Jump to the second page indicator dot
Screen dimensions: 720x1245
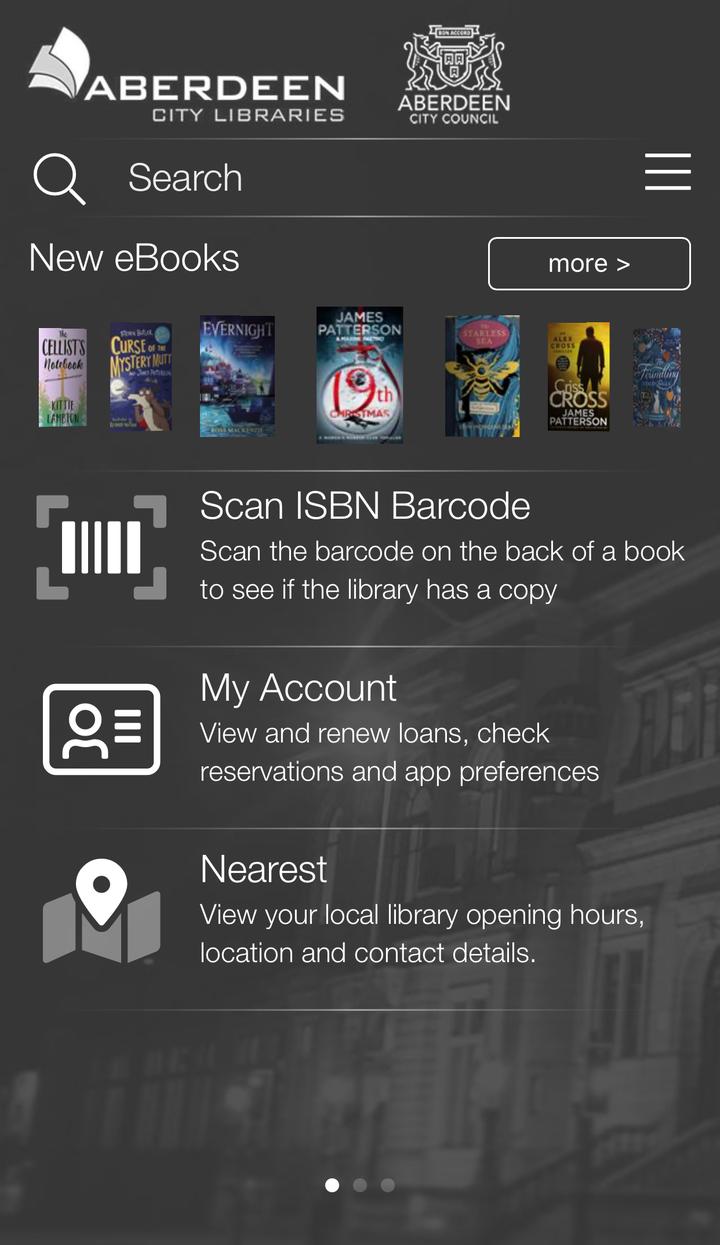click(x=360, y=1185)
